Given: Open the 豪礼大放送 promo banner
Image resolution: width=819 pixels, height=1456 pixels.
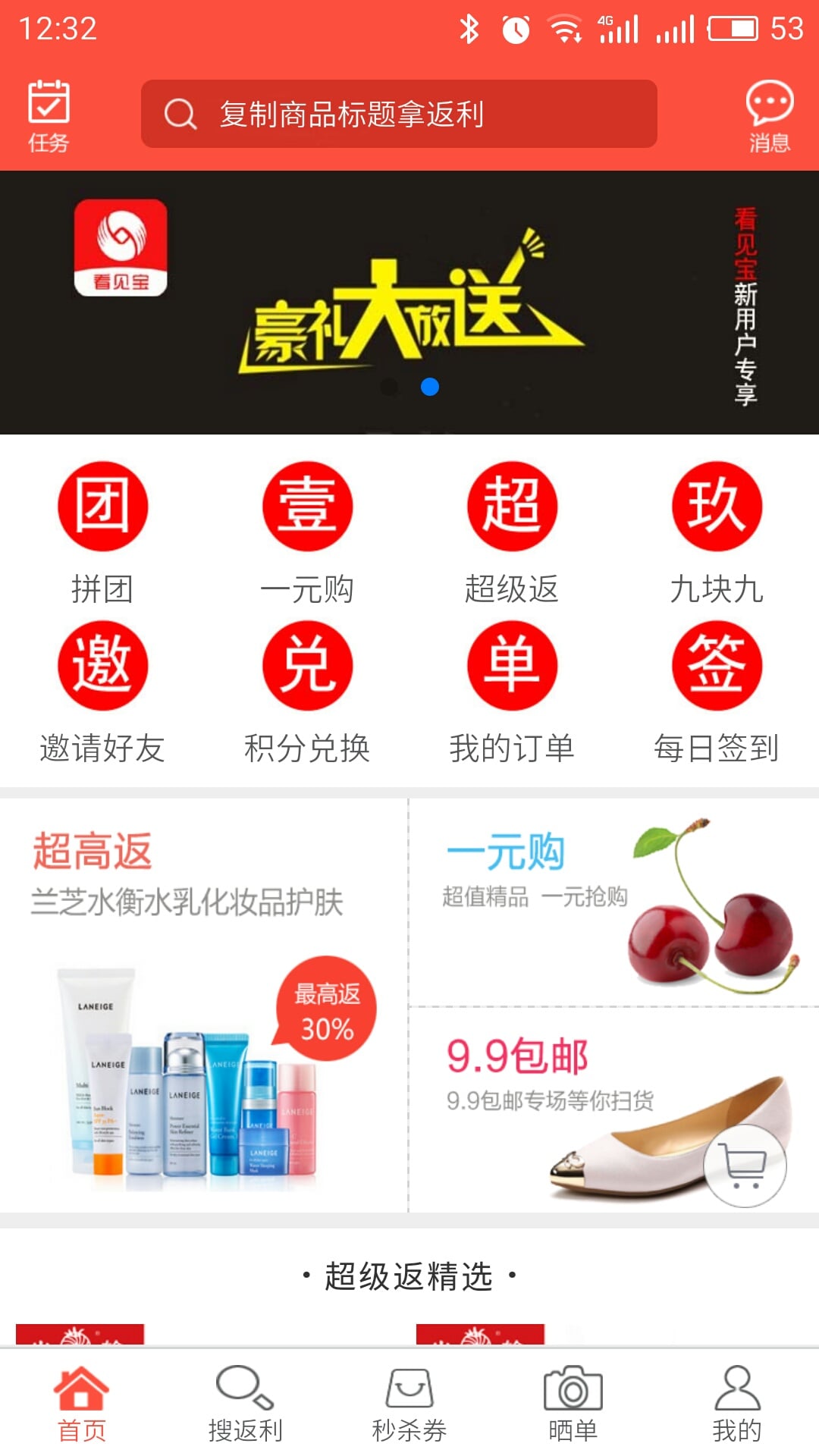Looking at the screenshot, I should coord(409,302).
